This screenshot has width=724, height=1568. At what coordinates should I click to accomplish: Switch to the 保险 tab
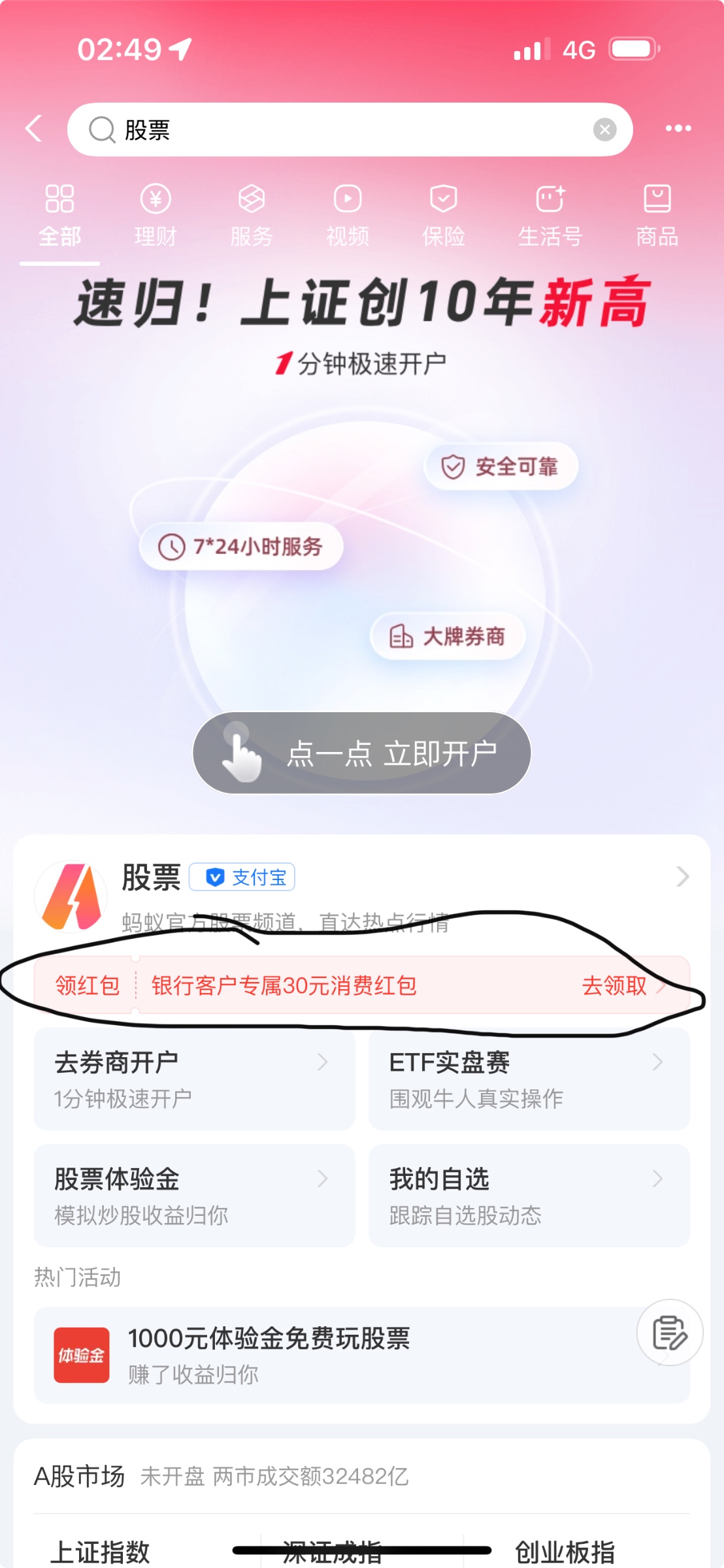(x=444, y=216)
